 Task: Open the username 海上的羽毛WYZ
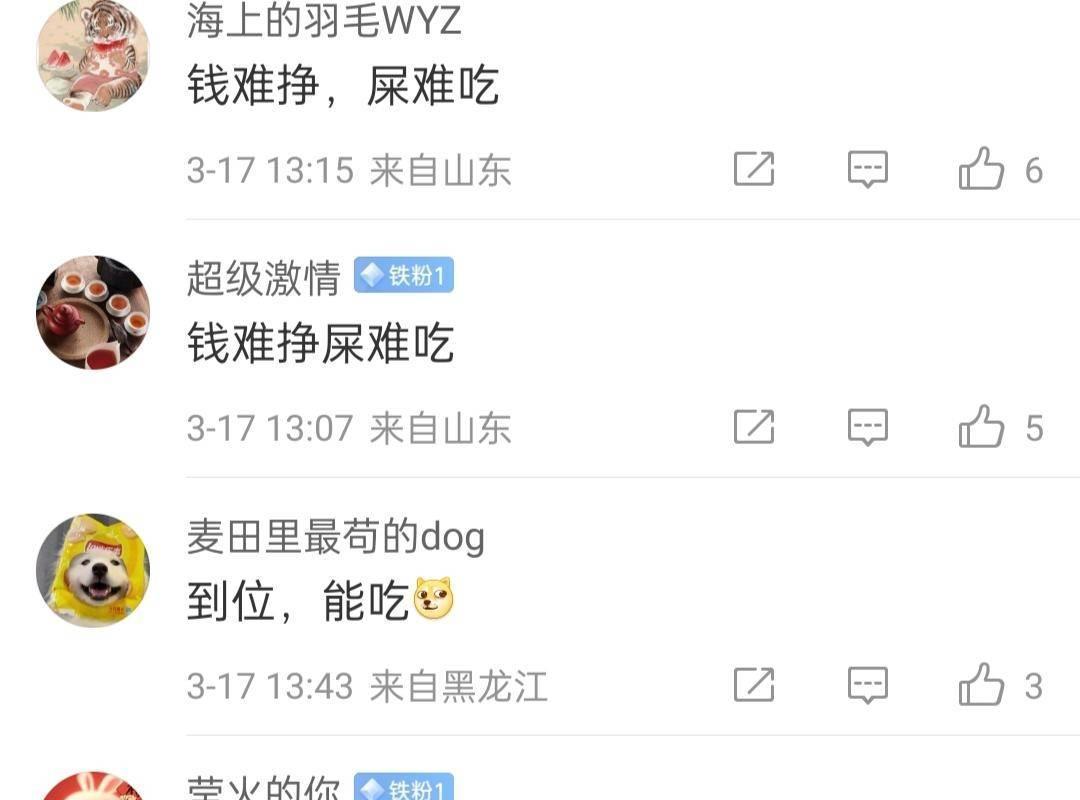pyautogui.click(x=324, y=20)
